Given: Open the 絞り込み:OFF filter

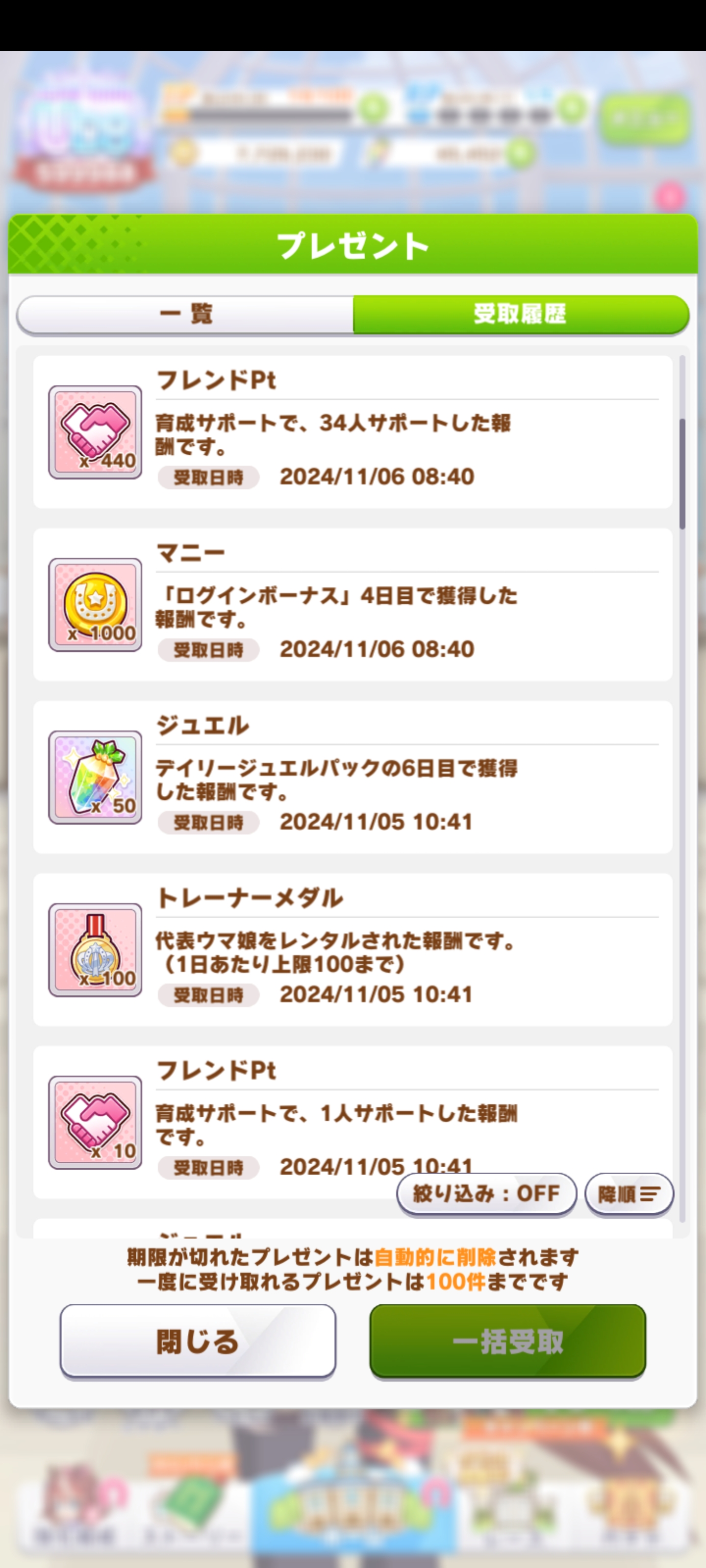Looking at the screenshot, I should pos(486,1194).
